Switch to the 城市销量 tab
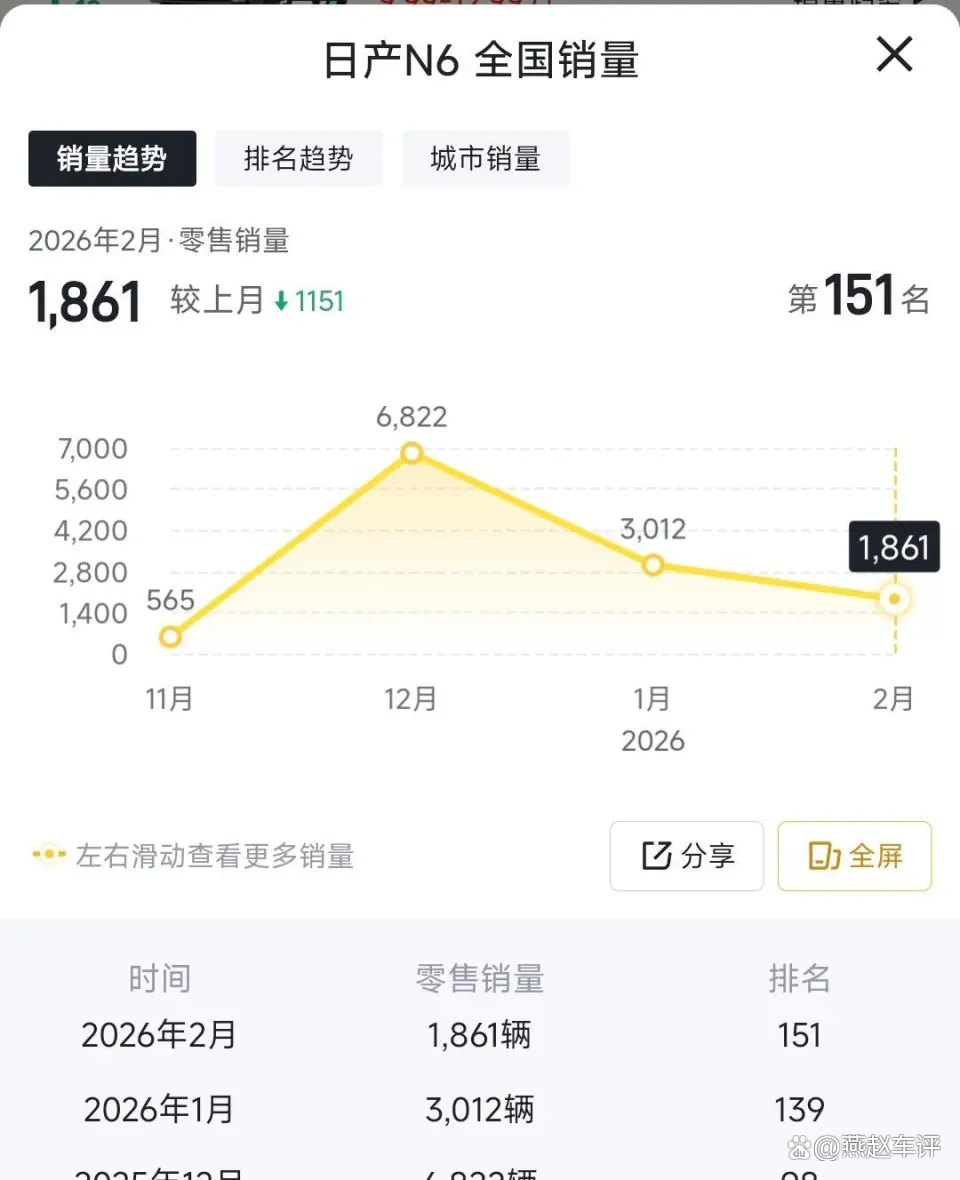This screenshot has width=960, height=1180. point(485,159)
